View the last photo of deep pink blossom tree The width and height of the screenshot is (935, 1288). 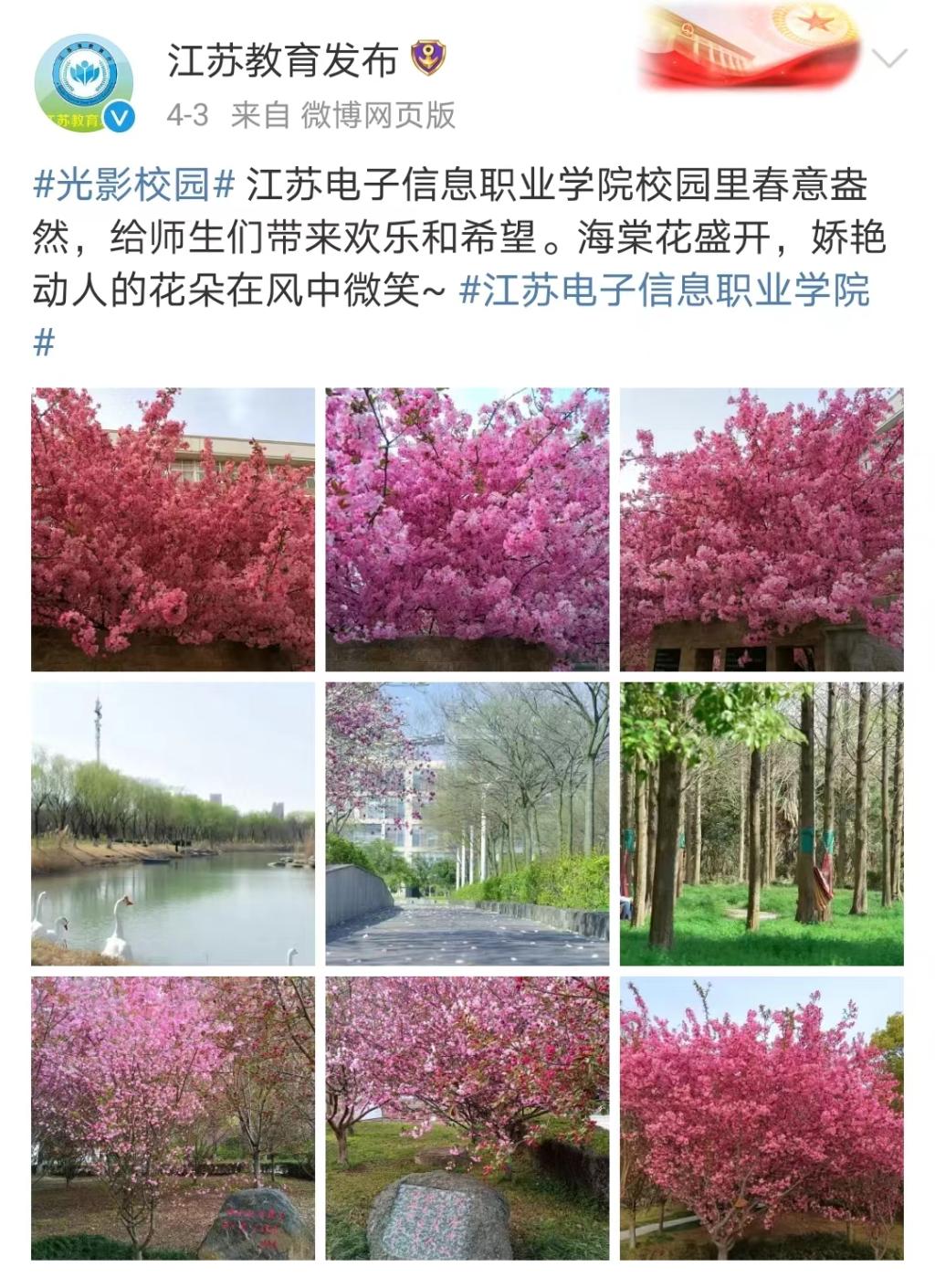pyautogui.click(x=762, y=1118)
